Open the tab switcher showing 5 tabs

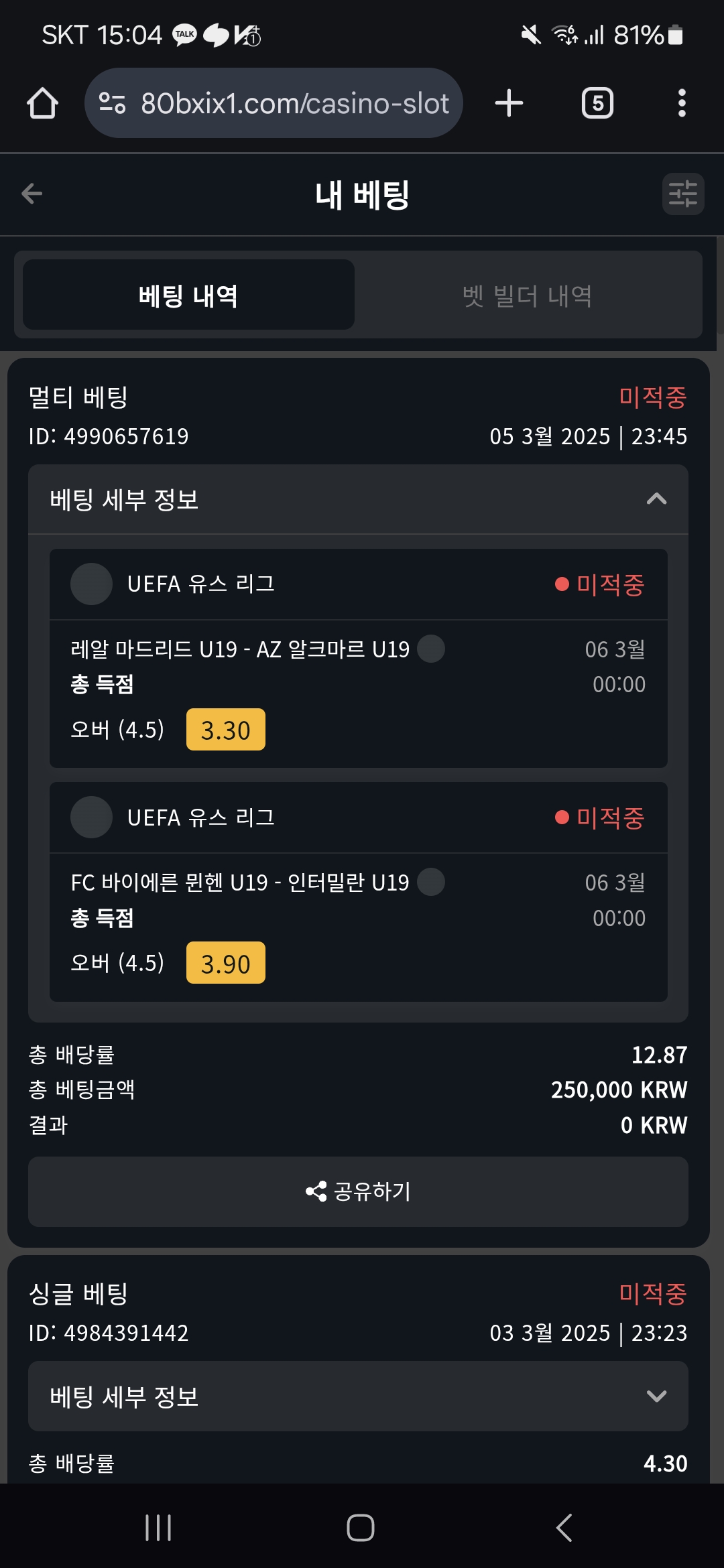click(597, 103)
